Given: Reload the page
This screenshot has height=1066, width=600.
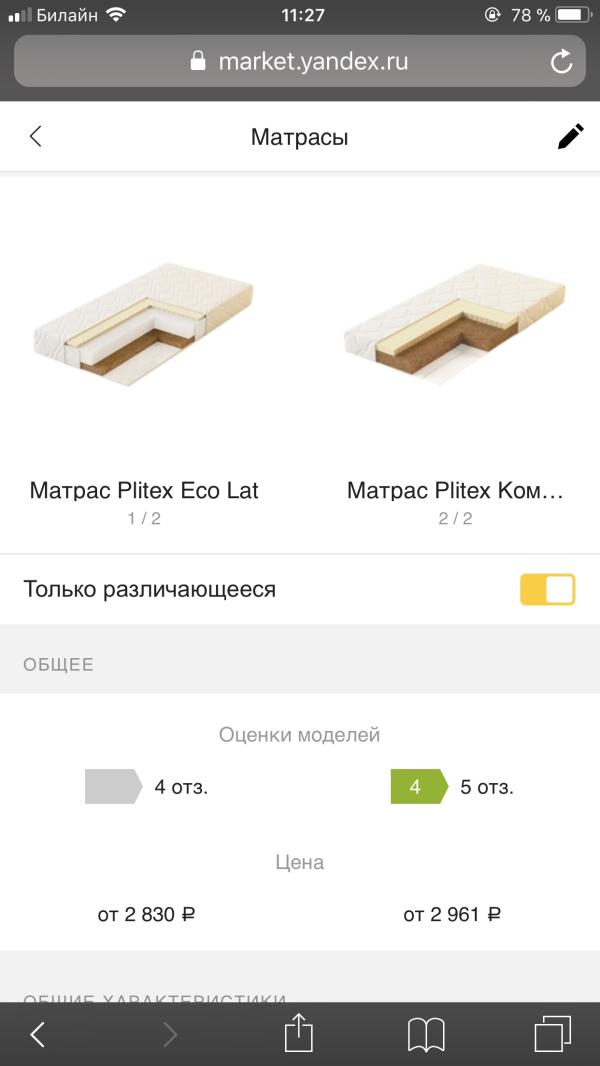Looking at the screenshot, I should [x=562, y=62].
